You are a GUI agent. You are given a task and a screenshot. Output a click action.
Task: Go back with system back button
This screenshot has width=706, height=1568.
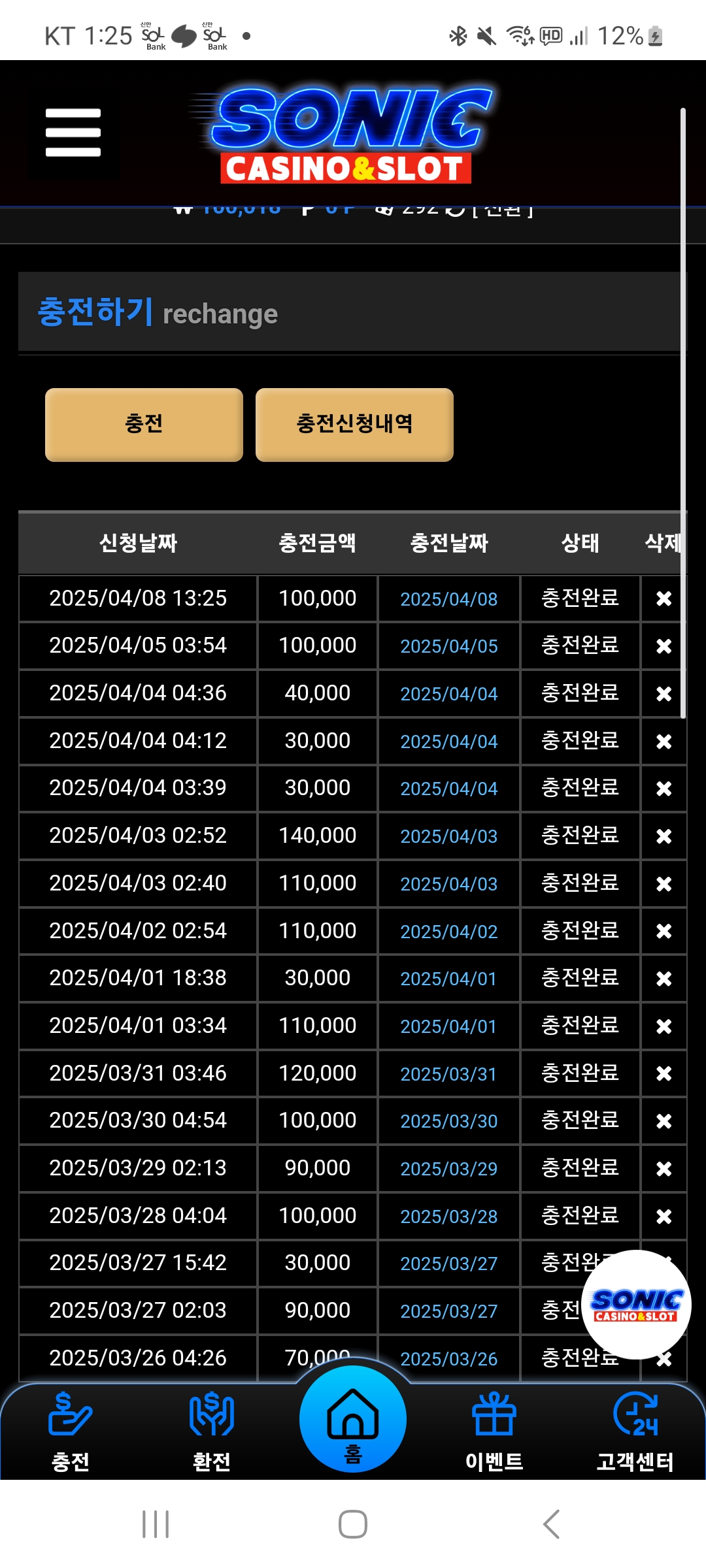(x=551, y=1524)
